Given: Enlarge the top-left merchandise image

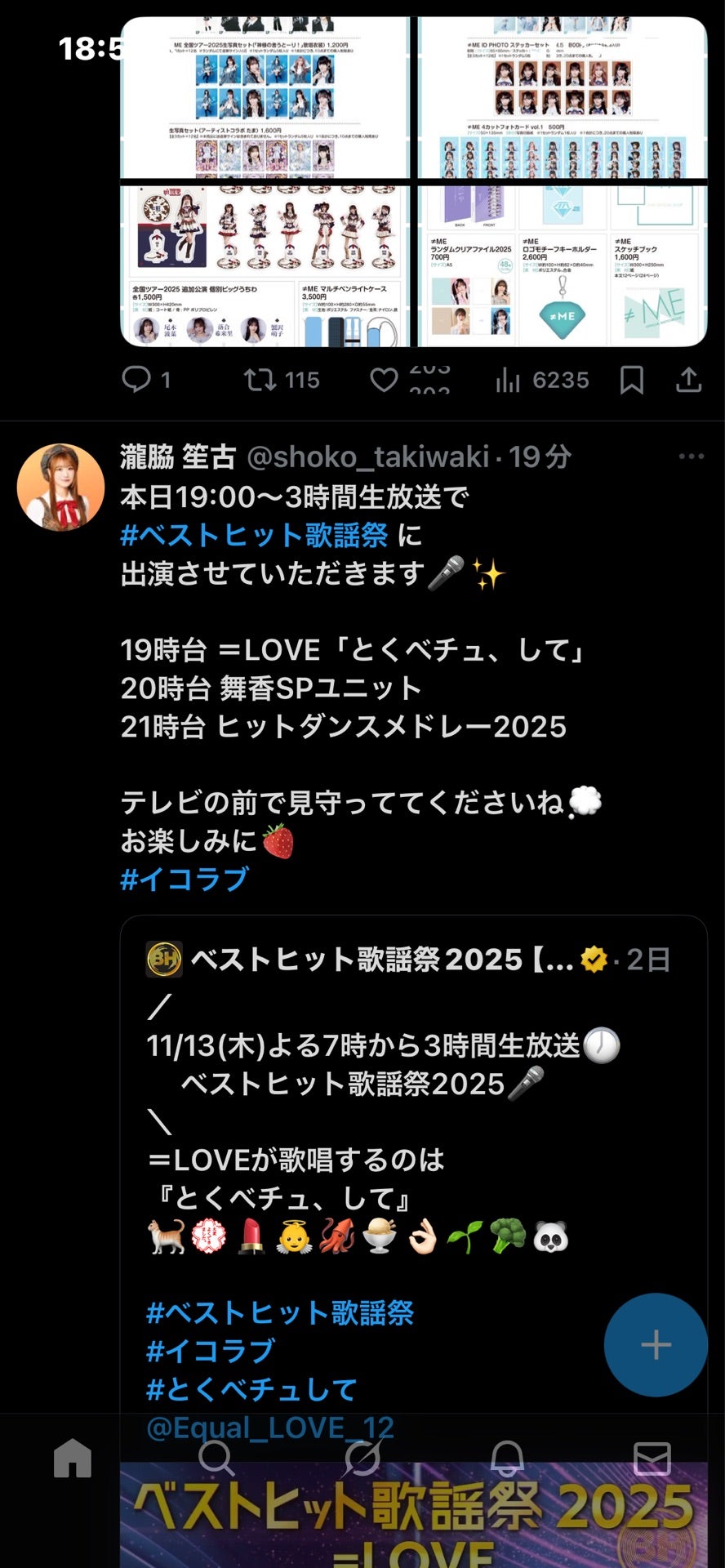Looking at the screenshot, I should coord(265,98).
